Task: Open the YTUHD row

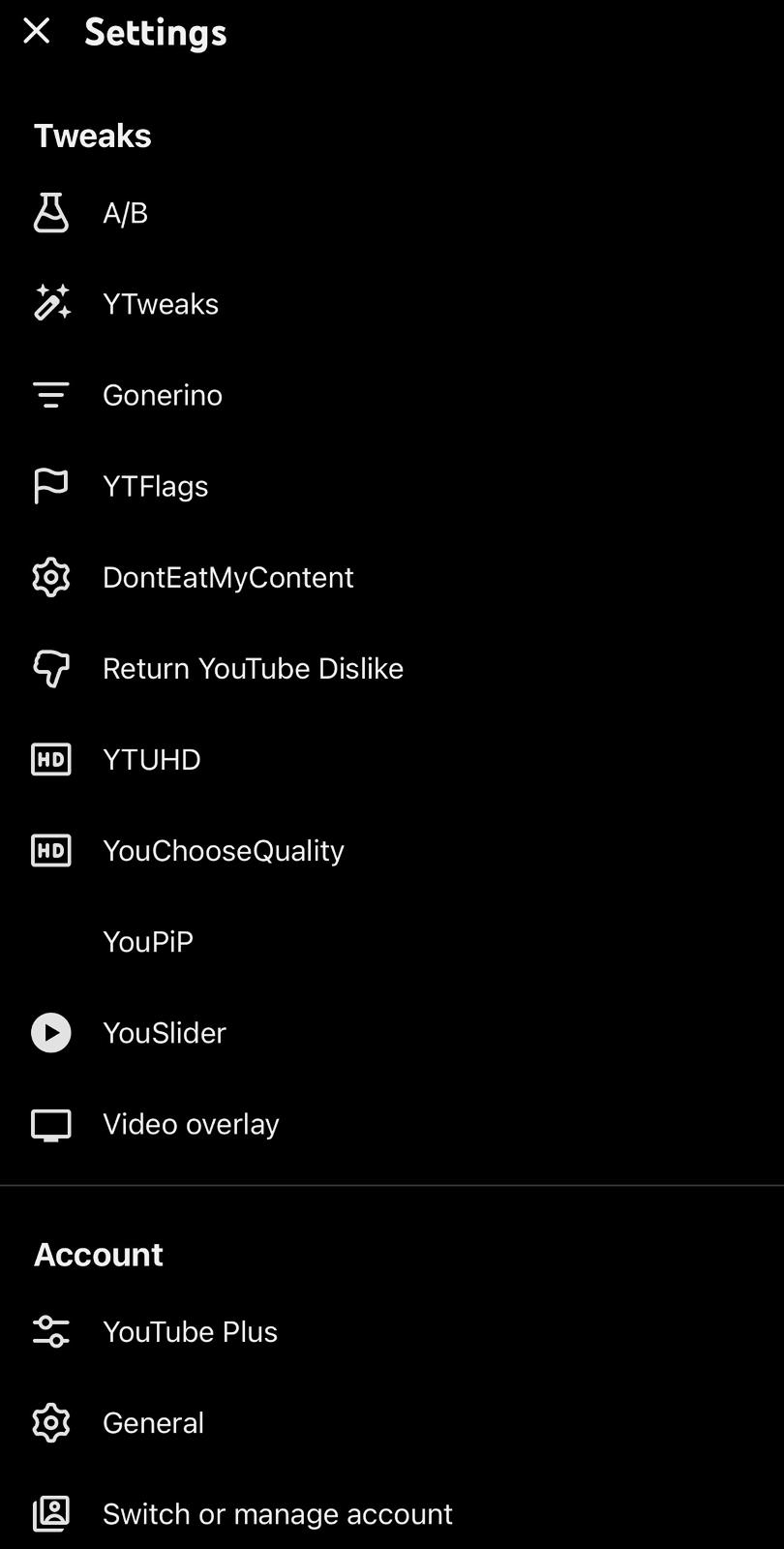Action: coord(392,759)
